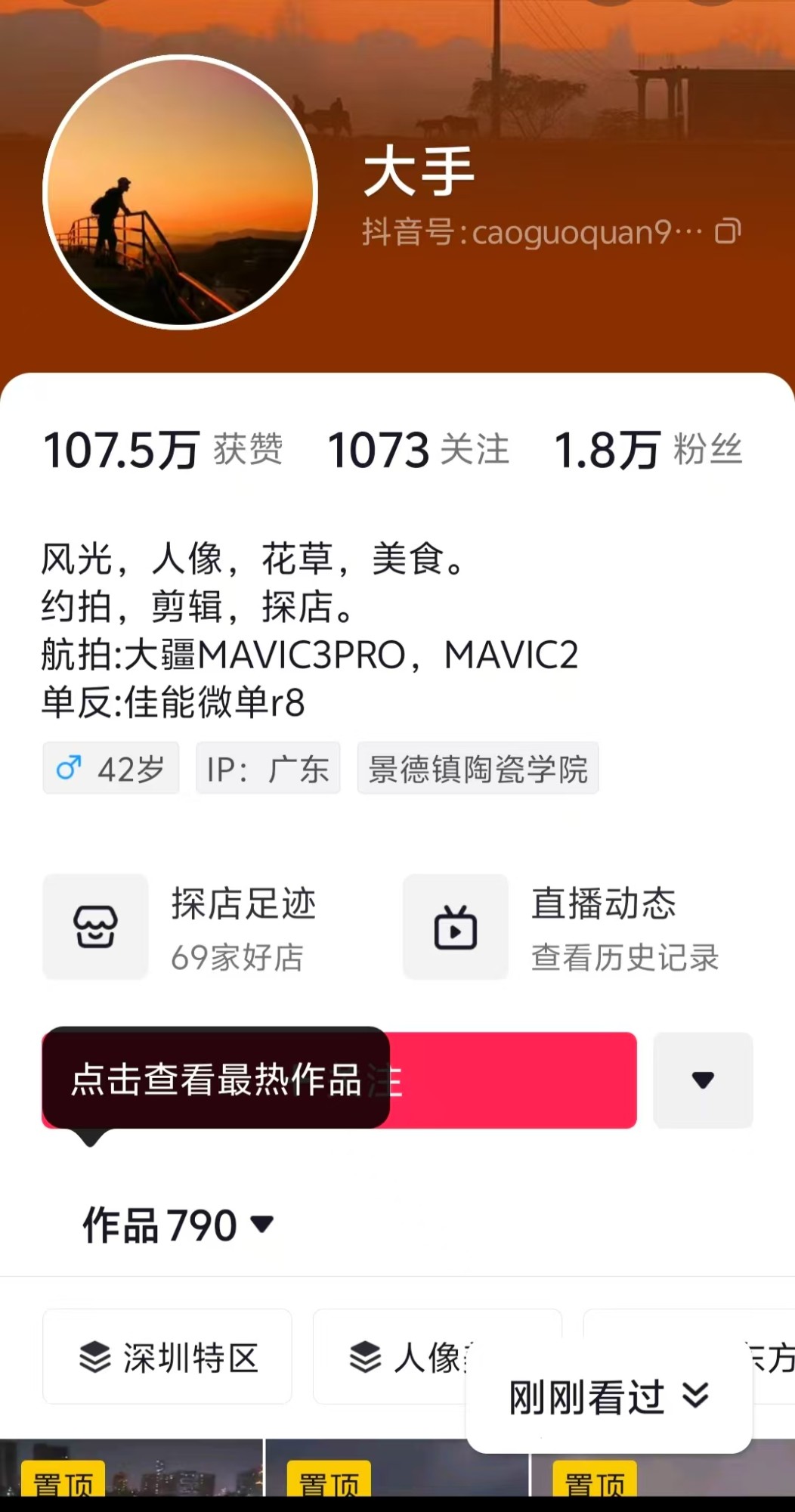The image size is (795, 1512).
Task: Expand the arrow next to follow button
Action: point(703,1080)
